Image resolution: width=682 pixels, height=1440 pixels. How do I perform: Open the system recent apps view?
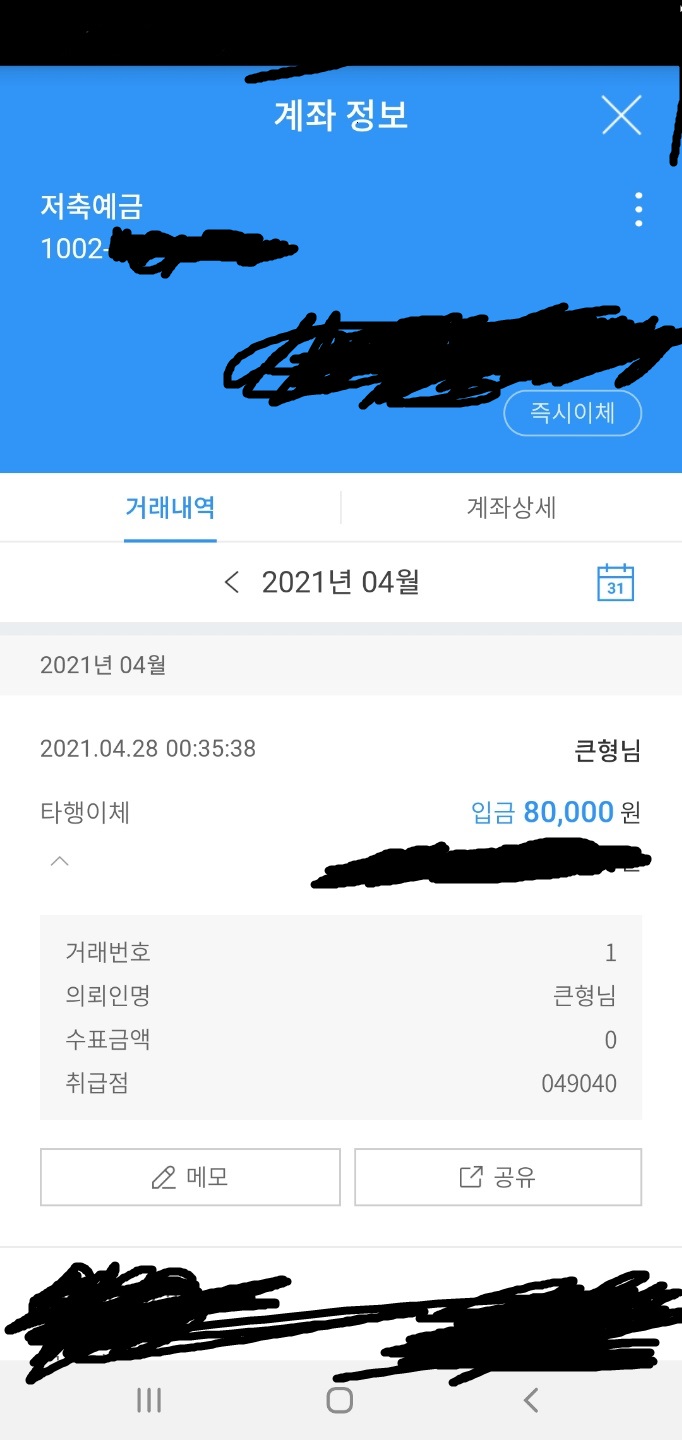pyautogui.click(x=149, y=1400)
